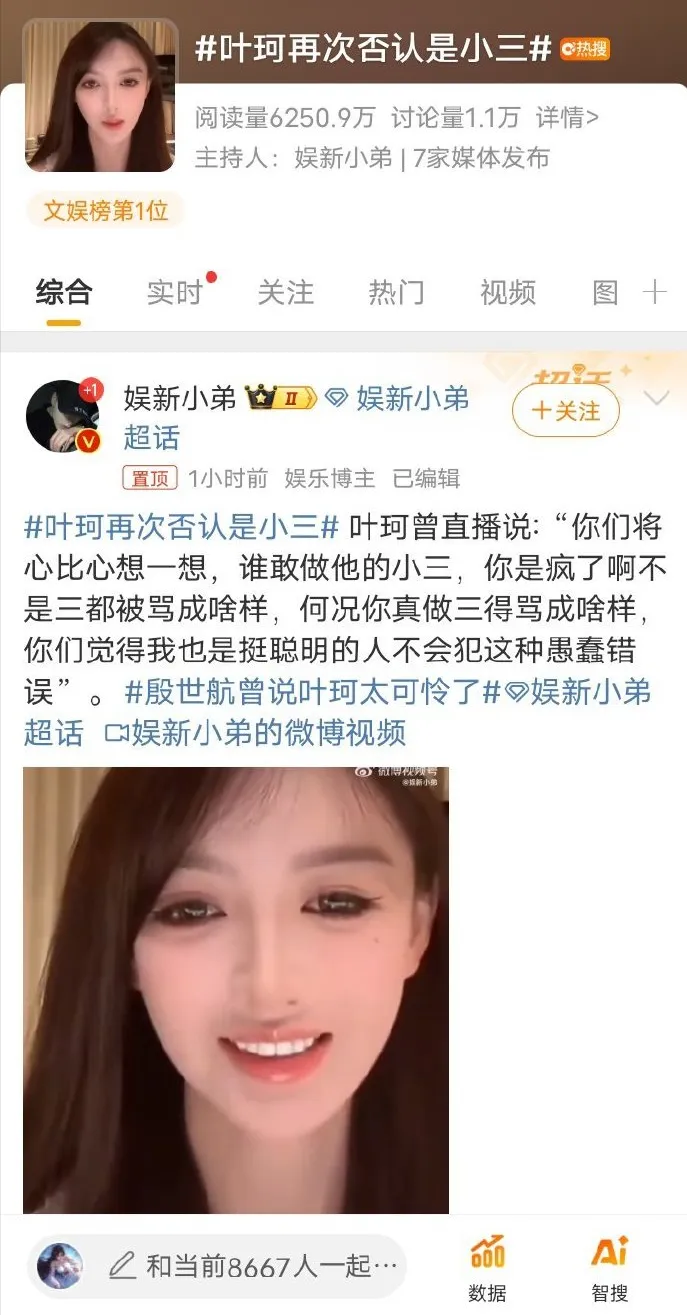This screenshot has width=687, height=1315.
Task: Open the topic cover image
Action: [99, 95]
